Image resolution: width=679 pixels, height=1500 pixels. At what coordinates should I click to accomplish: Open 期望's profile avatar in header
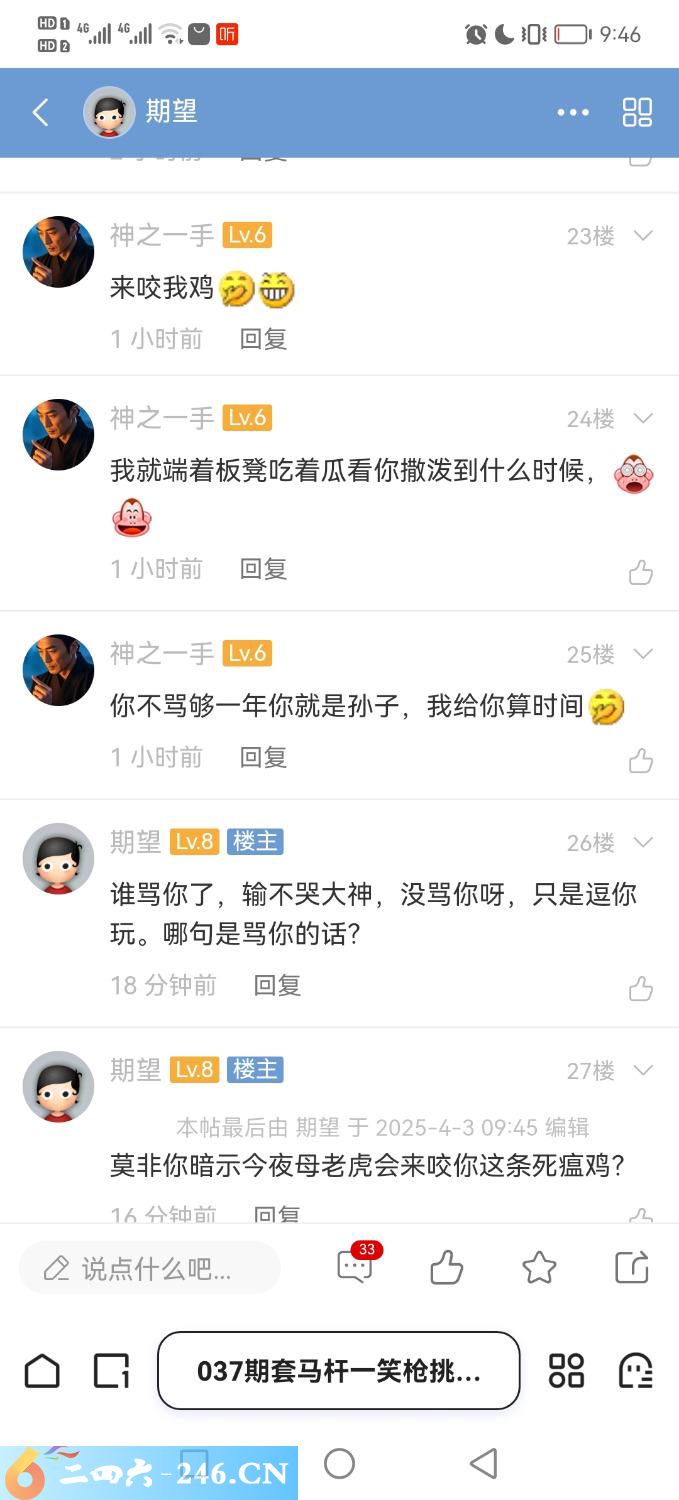tap(108, 112)
